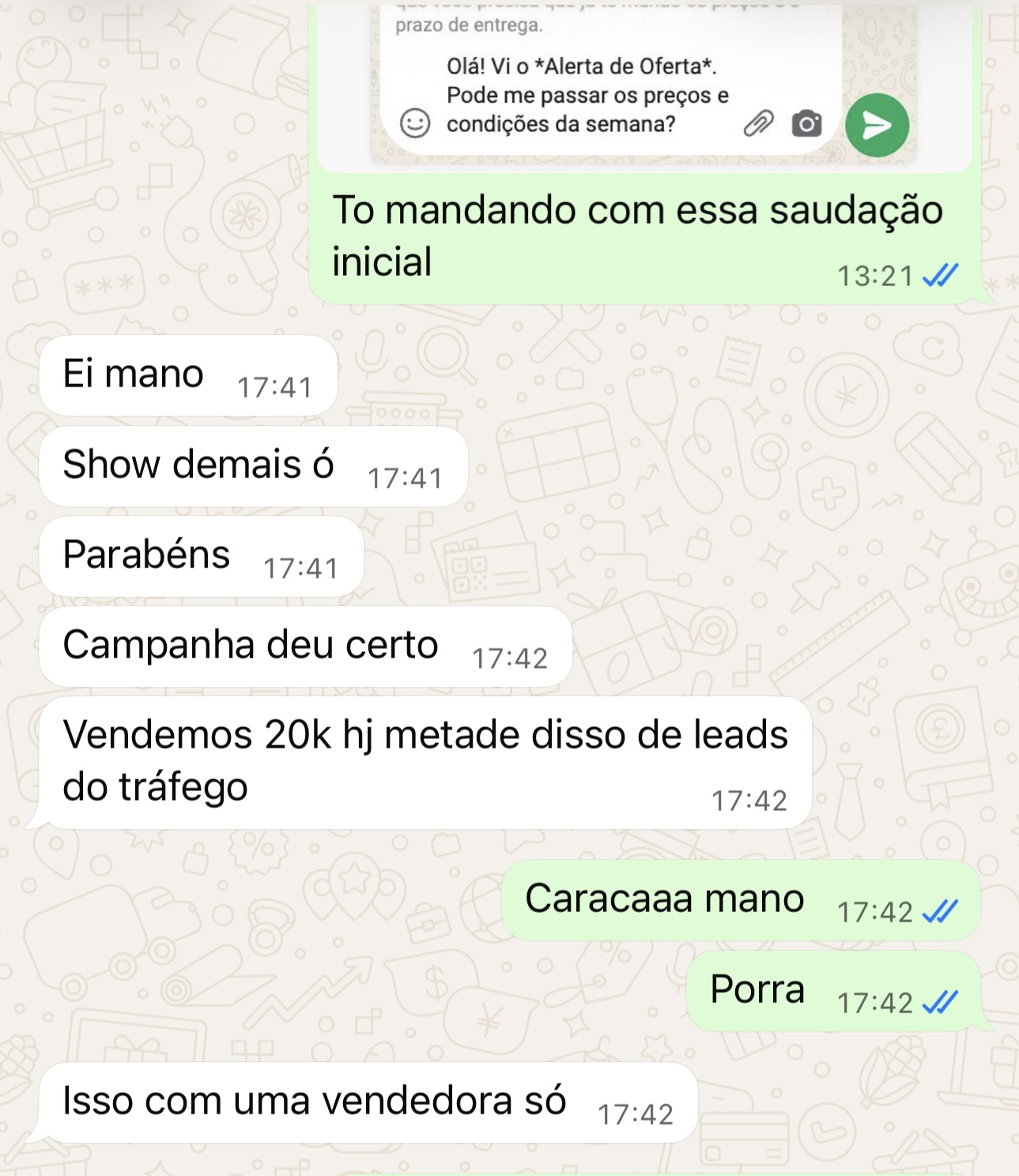The height and width of the screenshot is (1176, 1019).
Task: Open the camera icon in the composer
Action: (x=805, y=123)
